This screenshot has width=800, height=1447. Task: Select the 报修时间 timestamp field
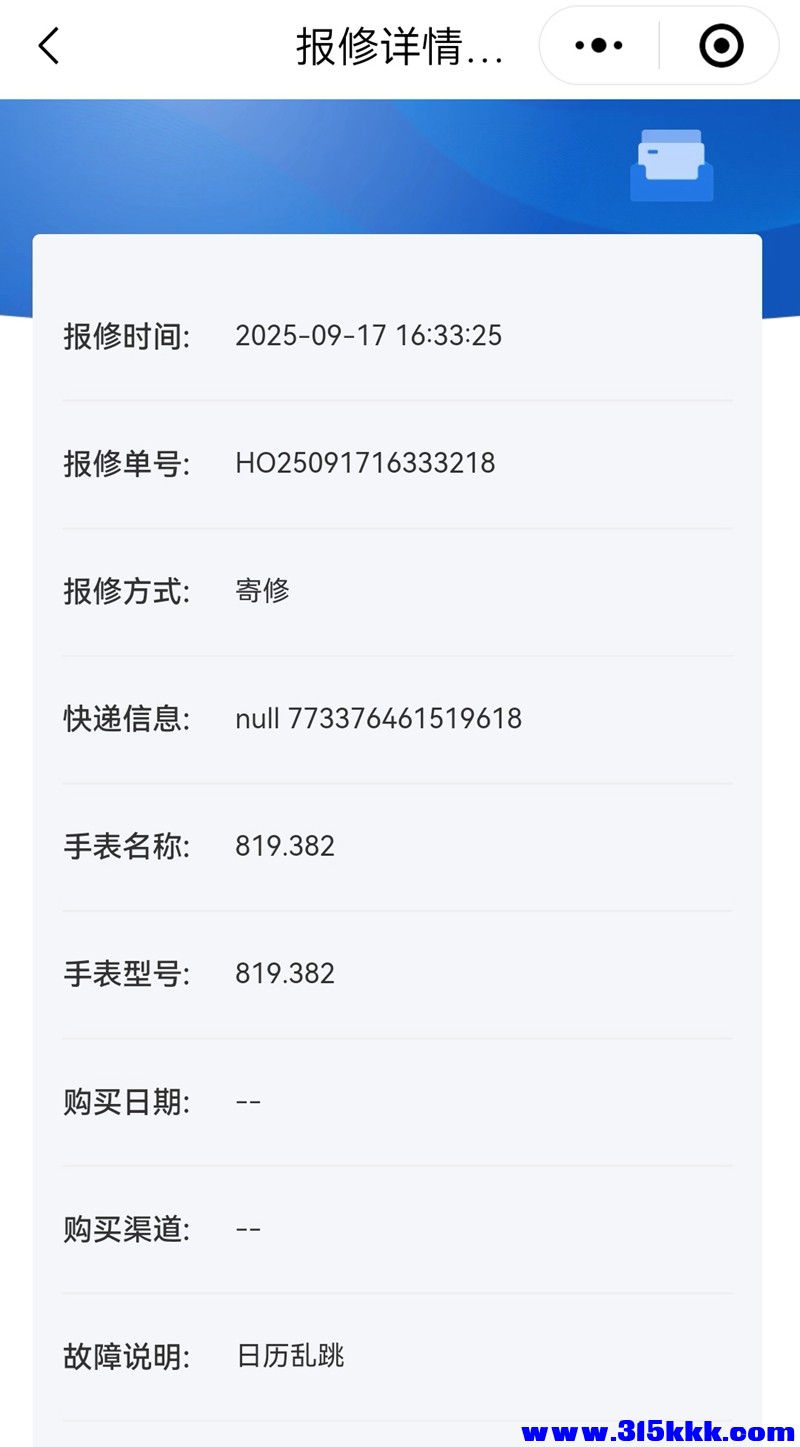[368, 336]
